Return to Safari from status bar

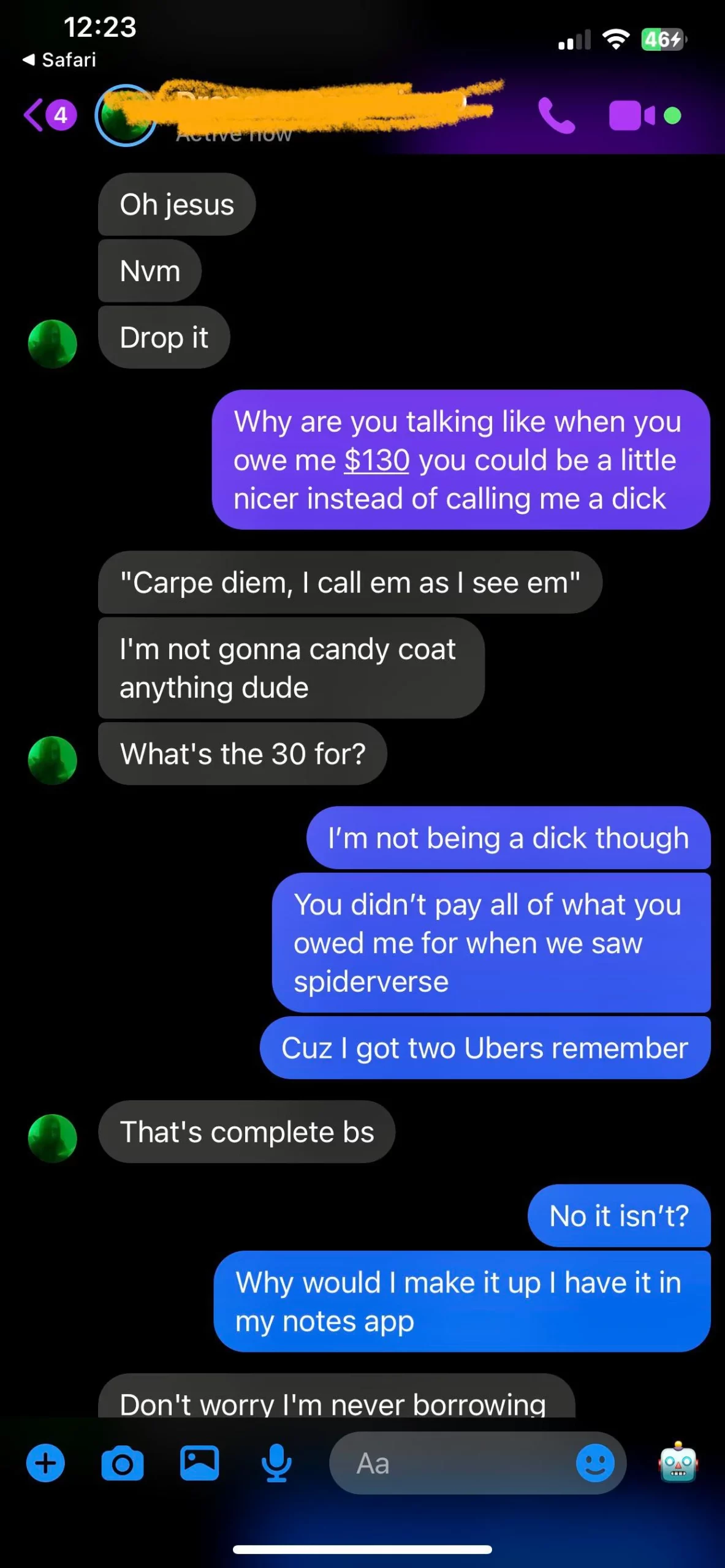click(x=59, y=60)
